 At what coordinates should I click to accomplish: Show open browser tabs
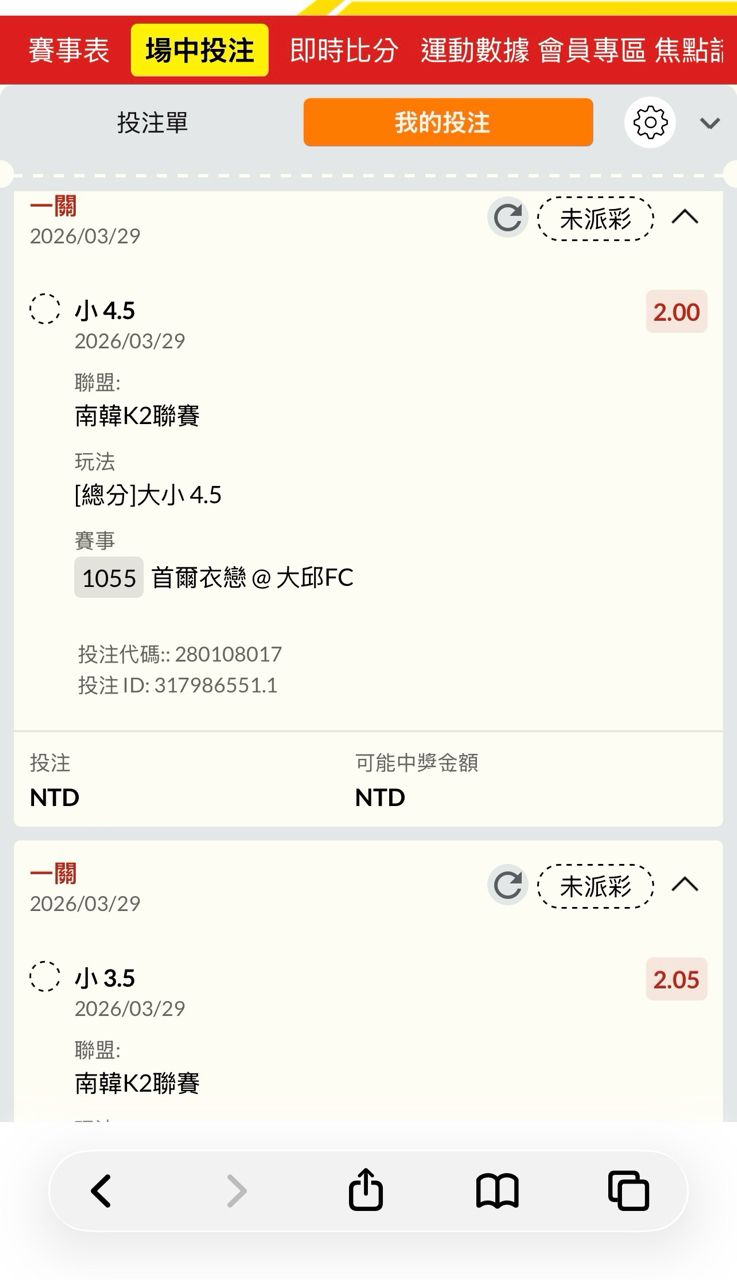[x=628, y=1191]
